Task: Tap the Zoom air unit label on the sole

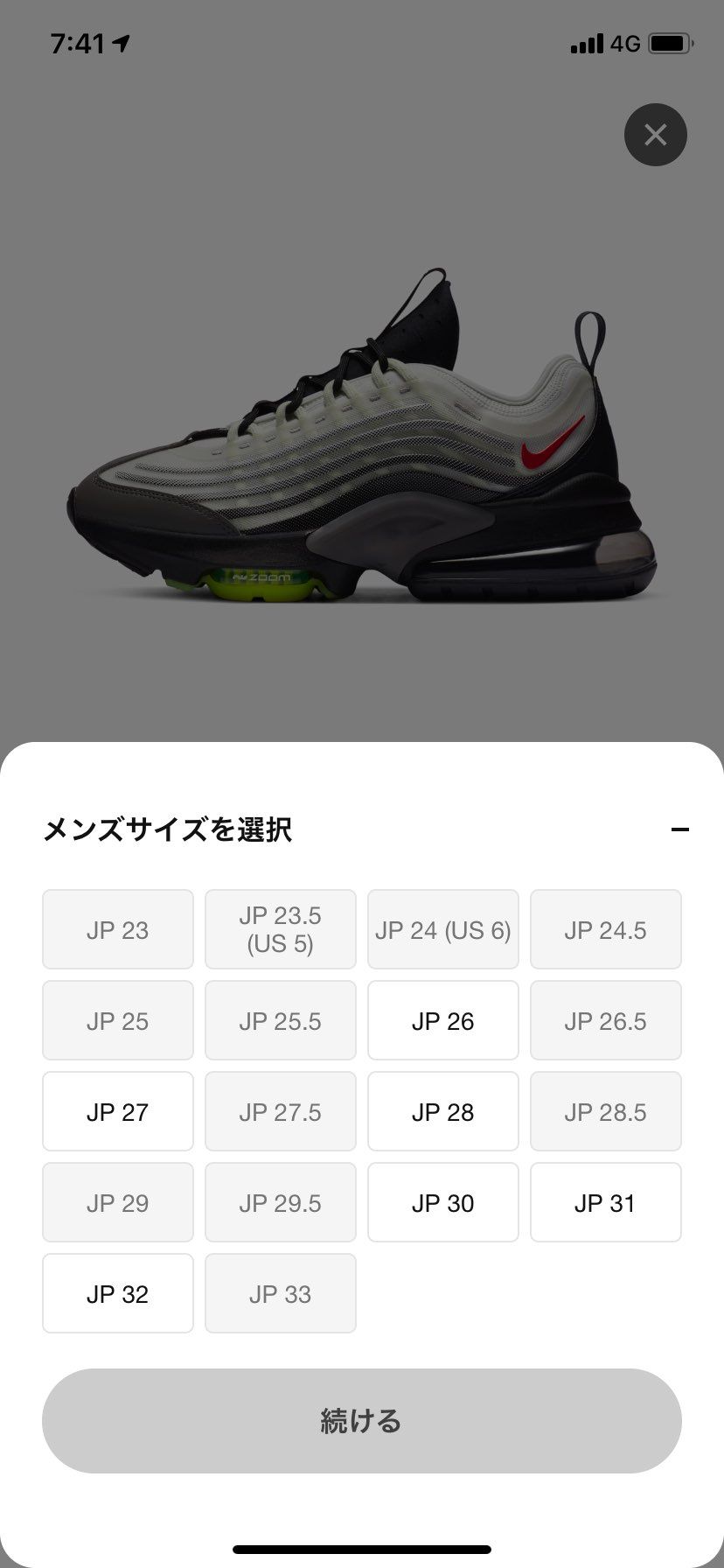Action: pyautogui.click(x=262, y=578)
